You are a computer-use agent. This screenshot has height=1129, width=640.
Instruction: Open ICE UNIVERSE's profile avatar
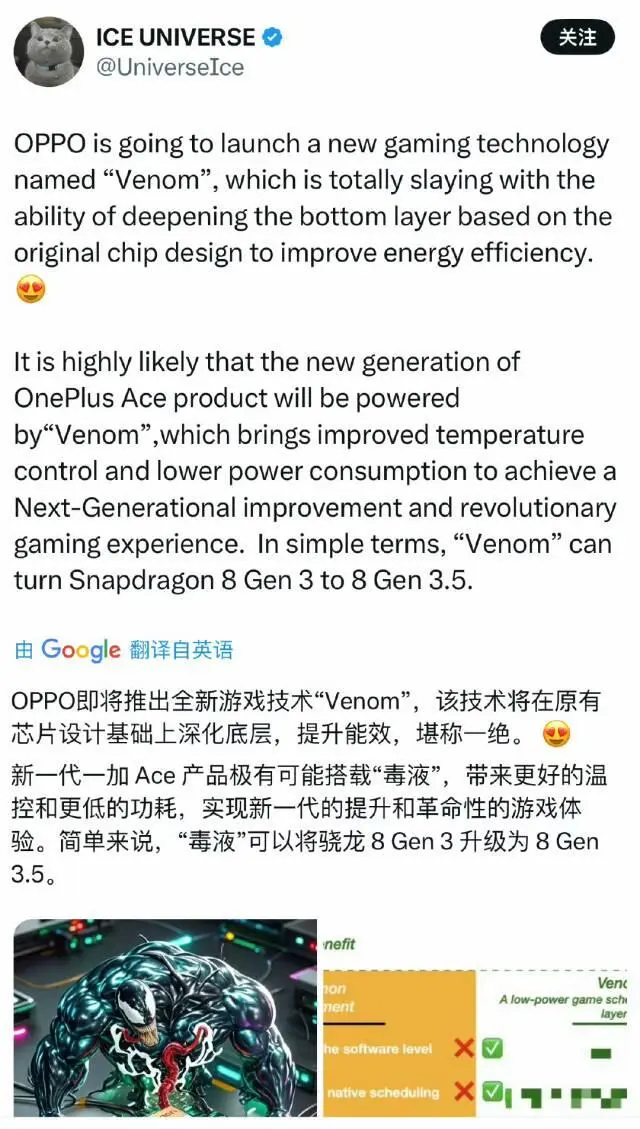(49, 51)
